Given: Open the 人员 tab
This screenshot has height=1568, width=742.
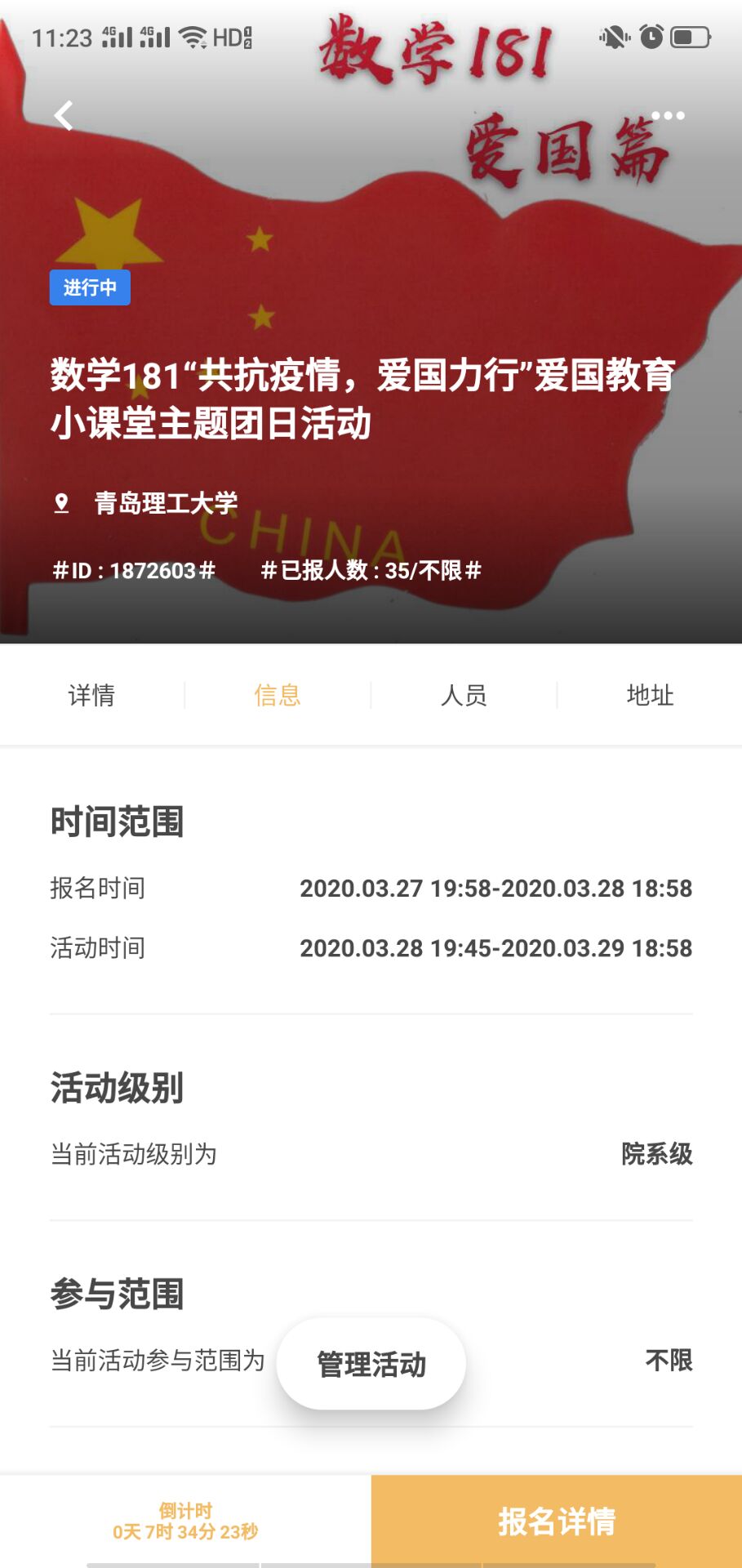Looking at the screenshot, I should [464, 696].
